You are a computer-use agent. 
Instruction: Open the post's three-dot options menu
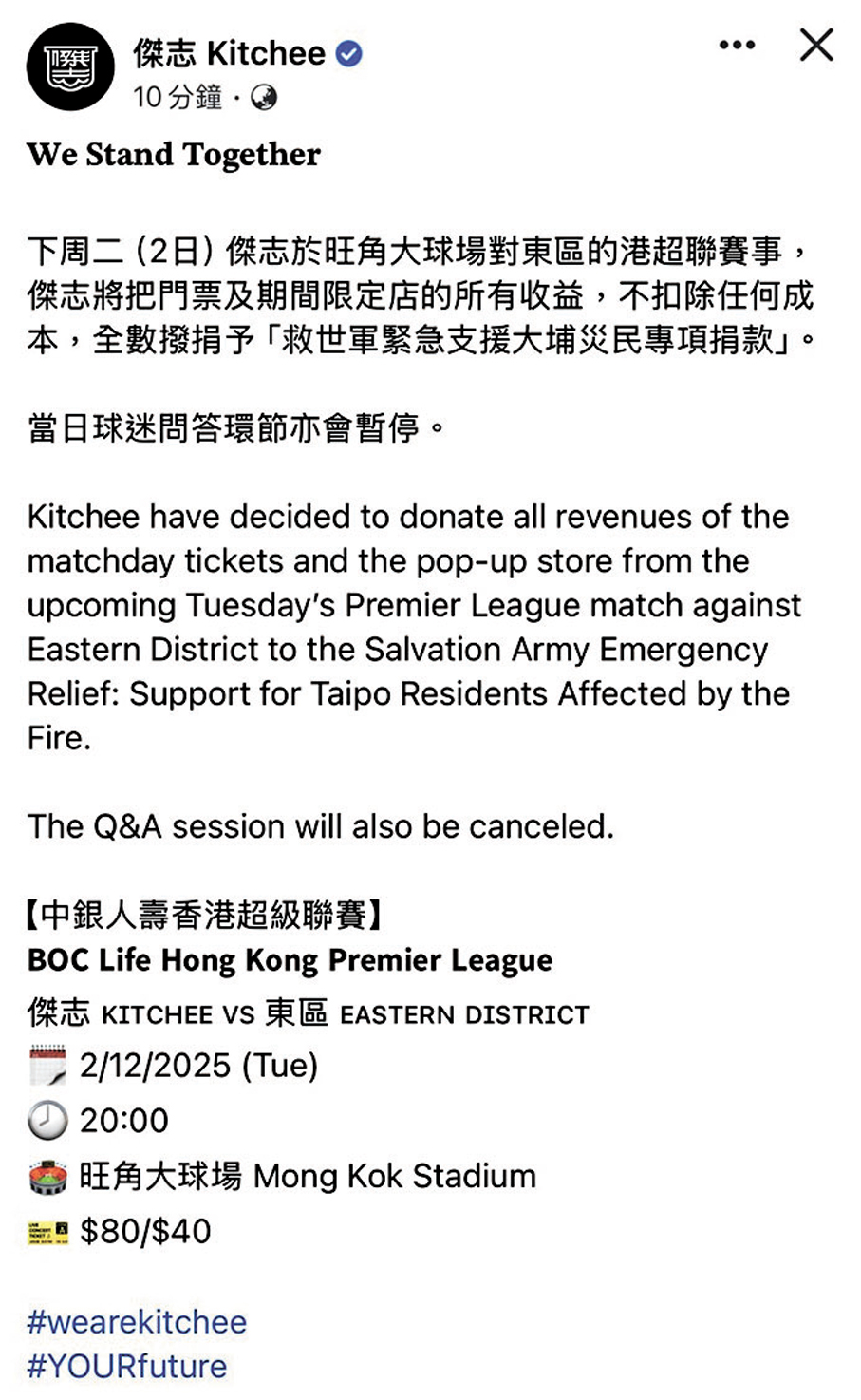(x=737, y=45)
